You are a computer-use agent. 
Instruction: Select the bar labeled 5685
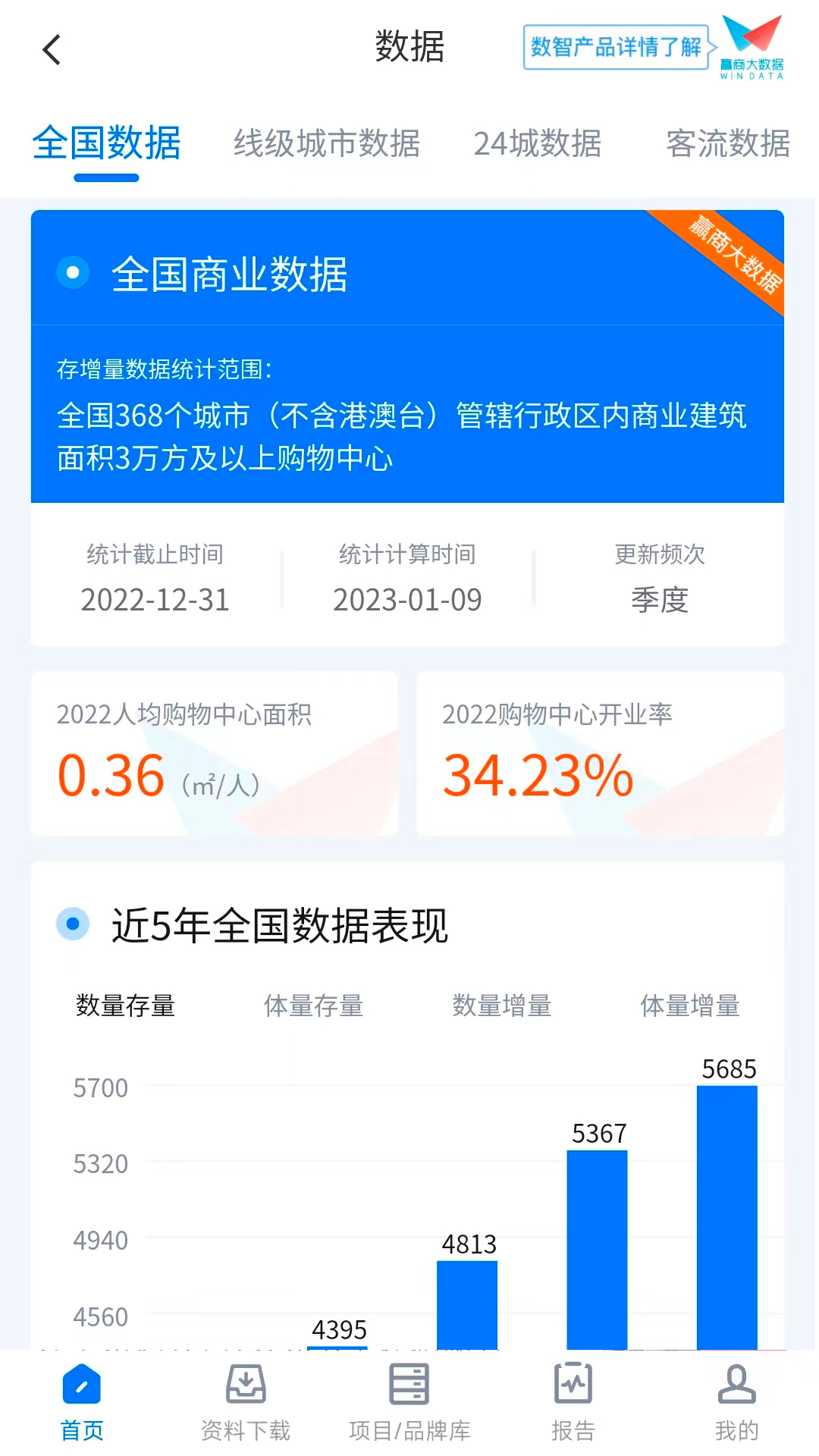pyautogui.click(x=726, y=1213)
